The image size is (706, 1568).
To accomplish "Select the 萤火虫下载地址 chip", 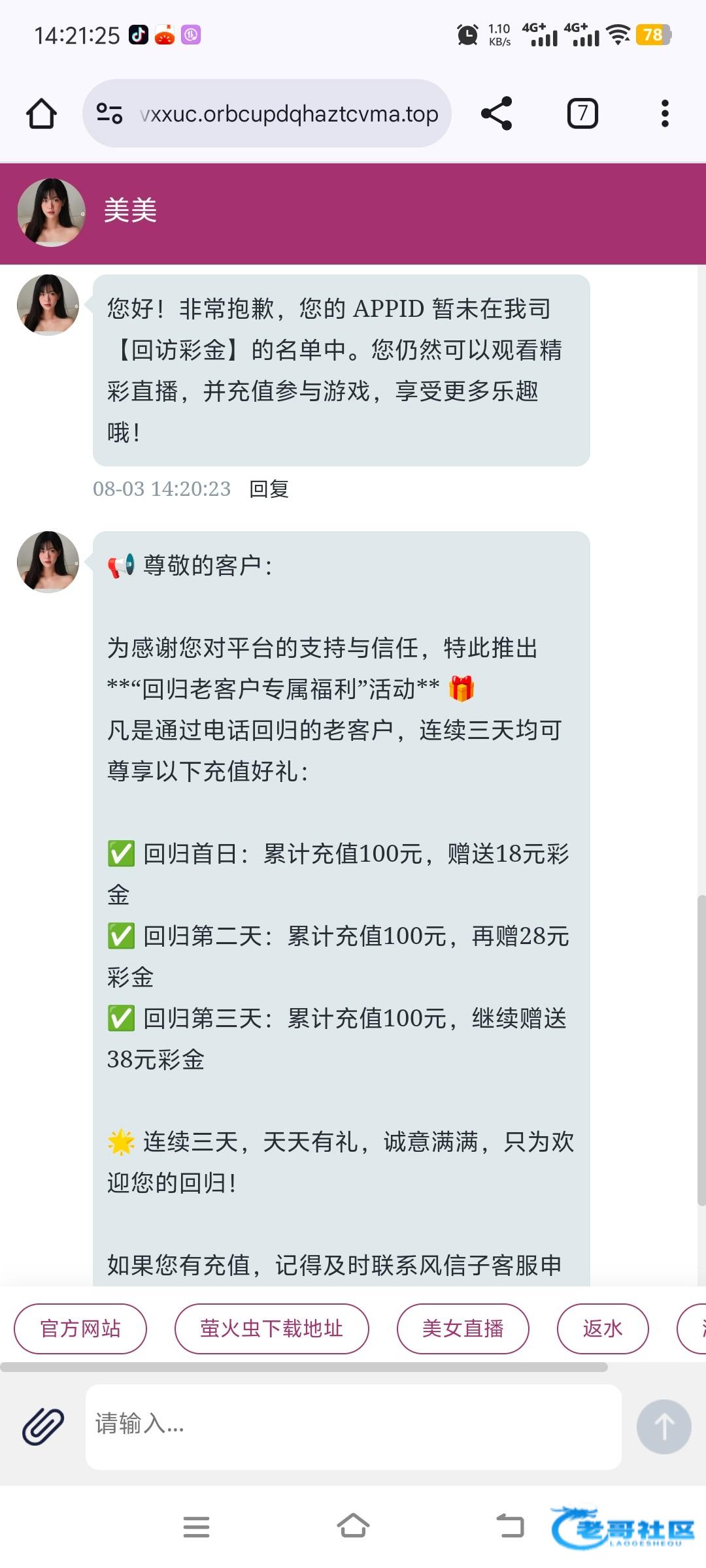I will (x=271, y=1328).
